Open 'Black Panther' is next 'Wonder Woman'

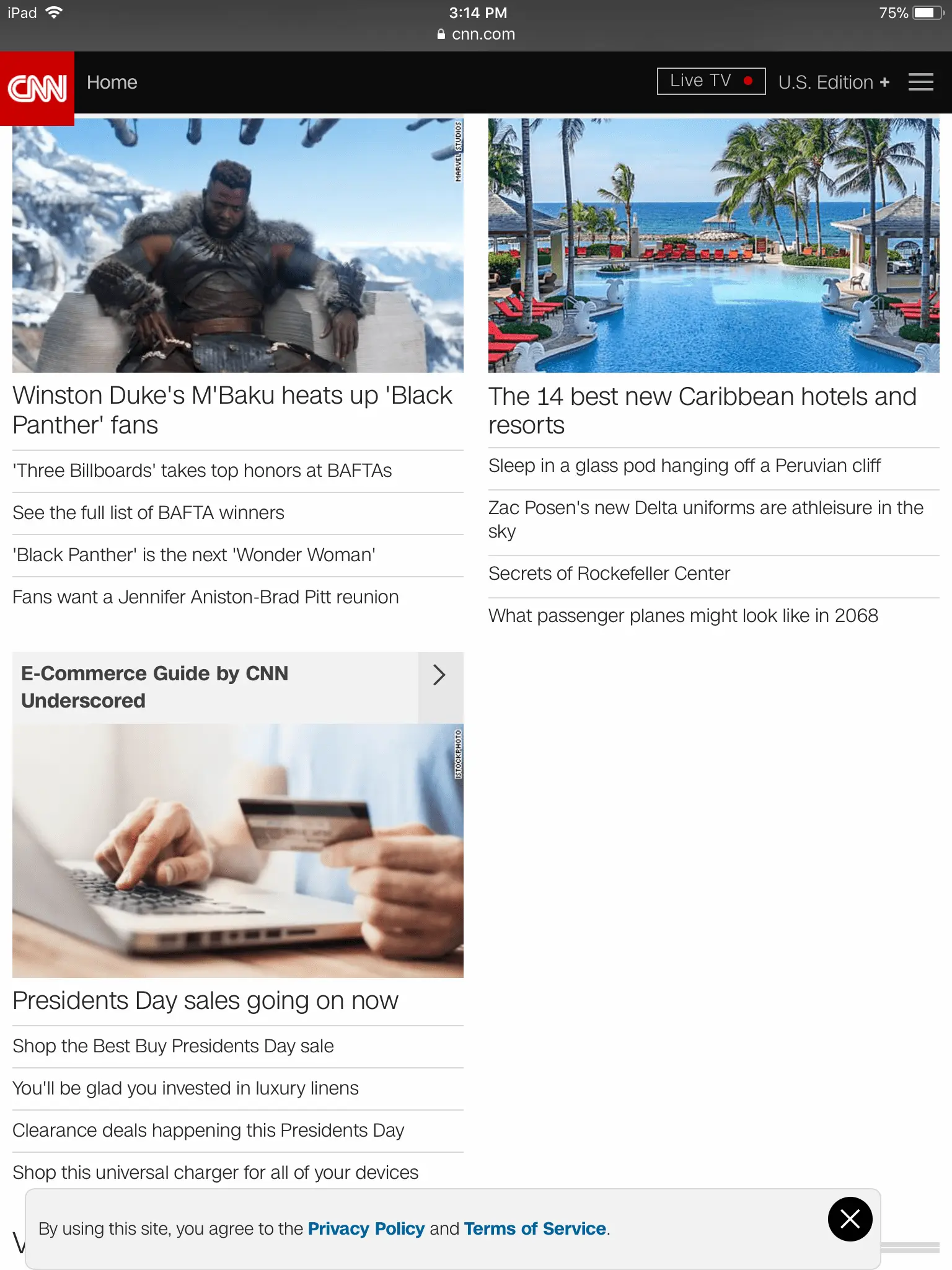(194, 555)
